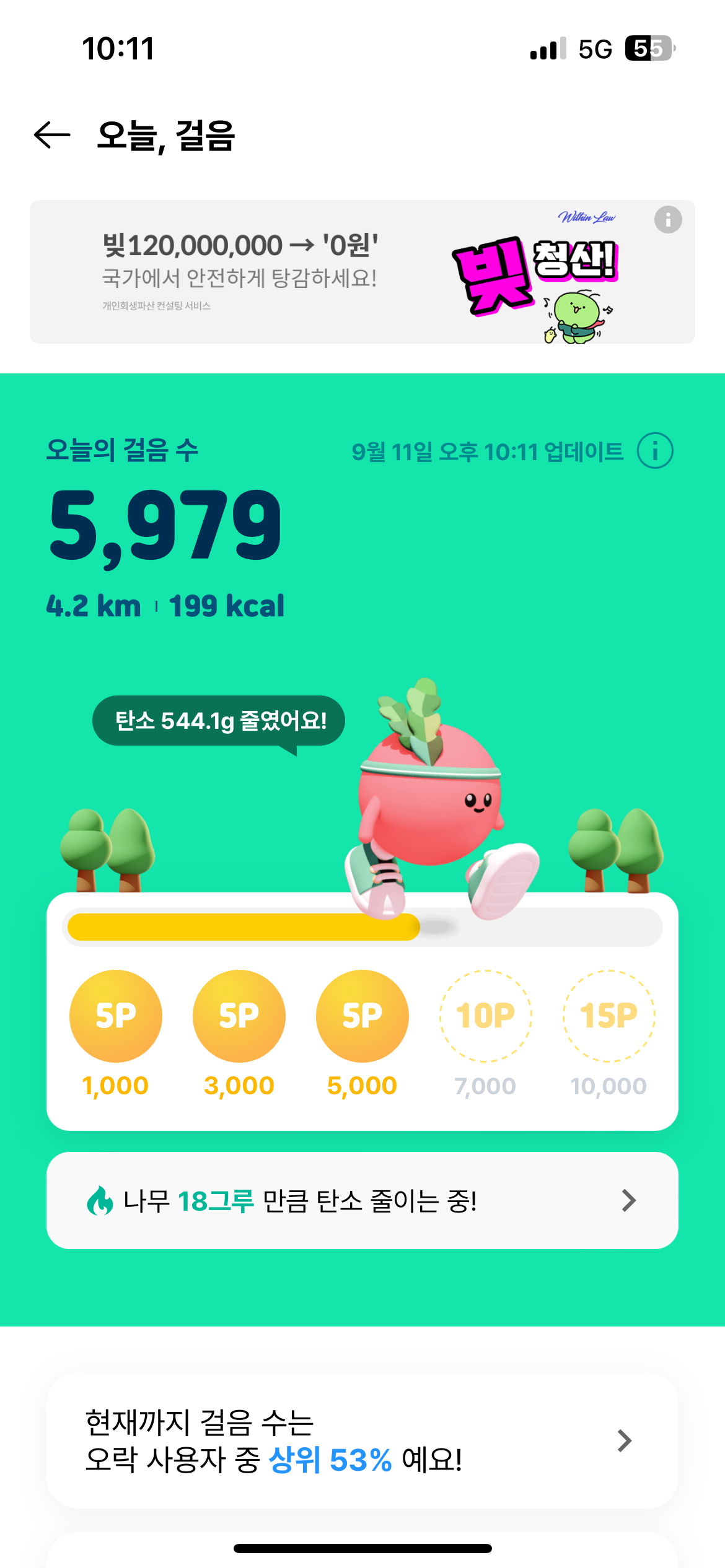Claim the 5P reward for 5,000 steps

362,1016
